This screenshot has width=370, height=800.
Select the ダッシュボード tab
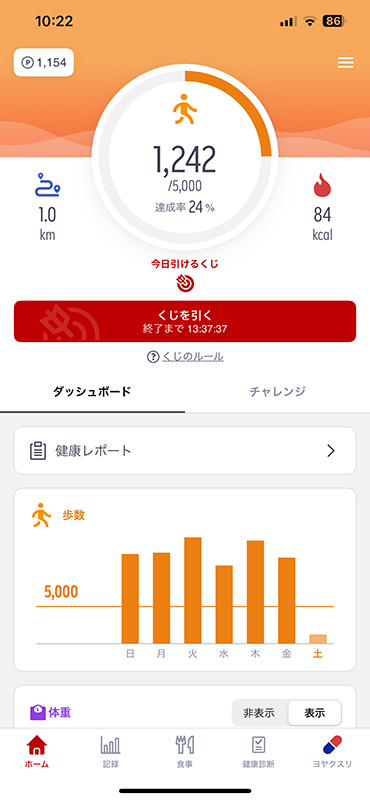click(92, 392)
